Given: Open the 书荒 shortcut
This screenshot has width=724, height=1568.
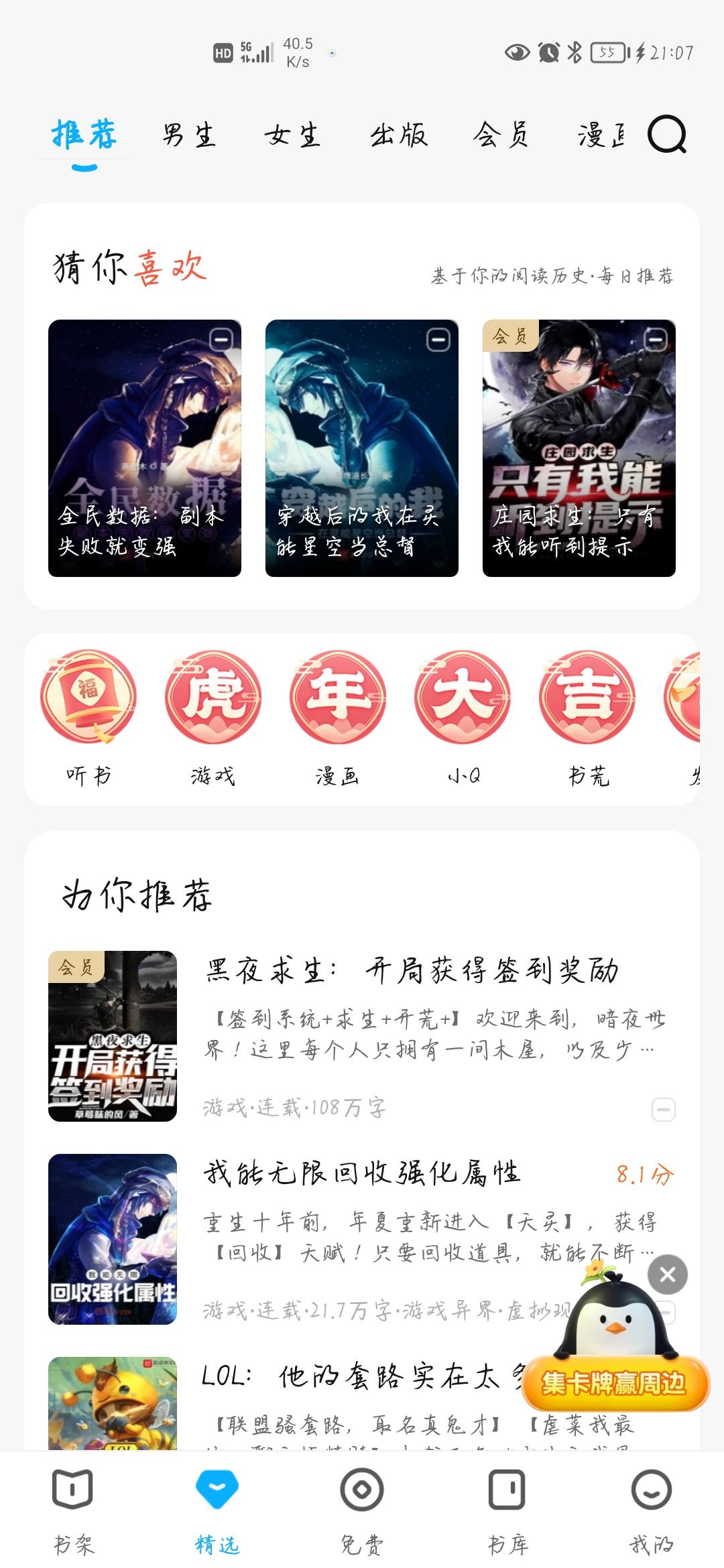Looking at the screenshot, I should pos(587,716).
